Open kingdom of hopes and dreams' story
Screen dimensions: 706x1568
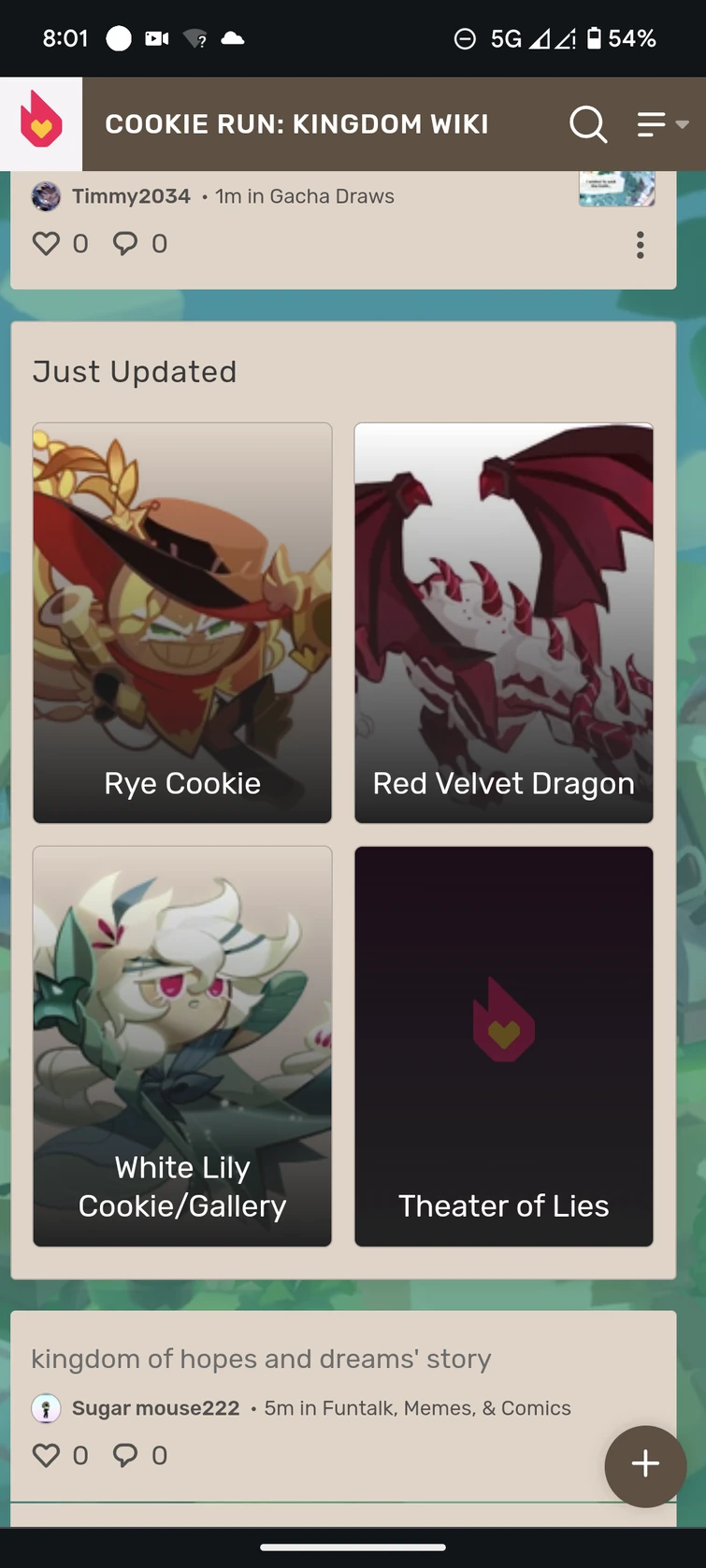pyautogui.click(x=261, y=1359)
